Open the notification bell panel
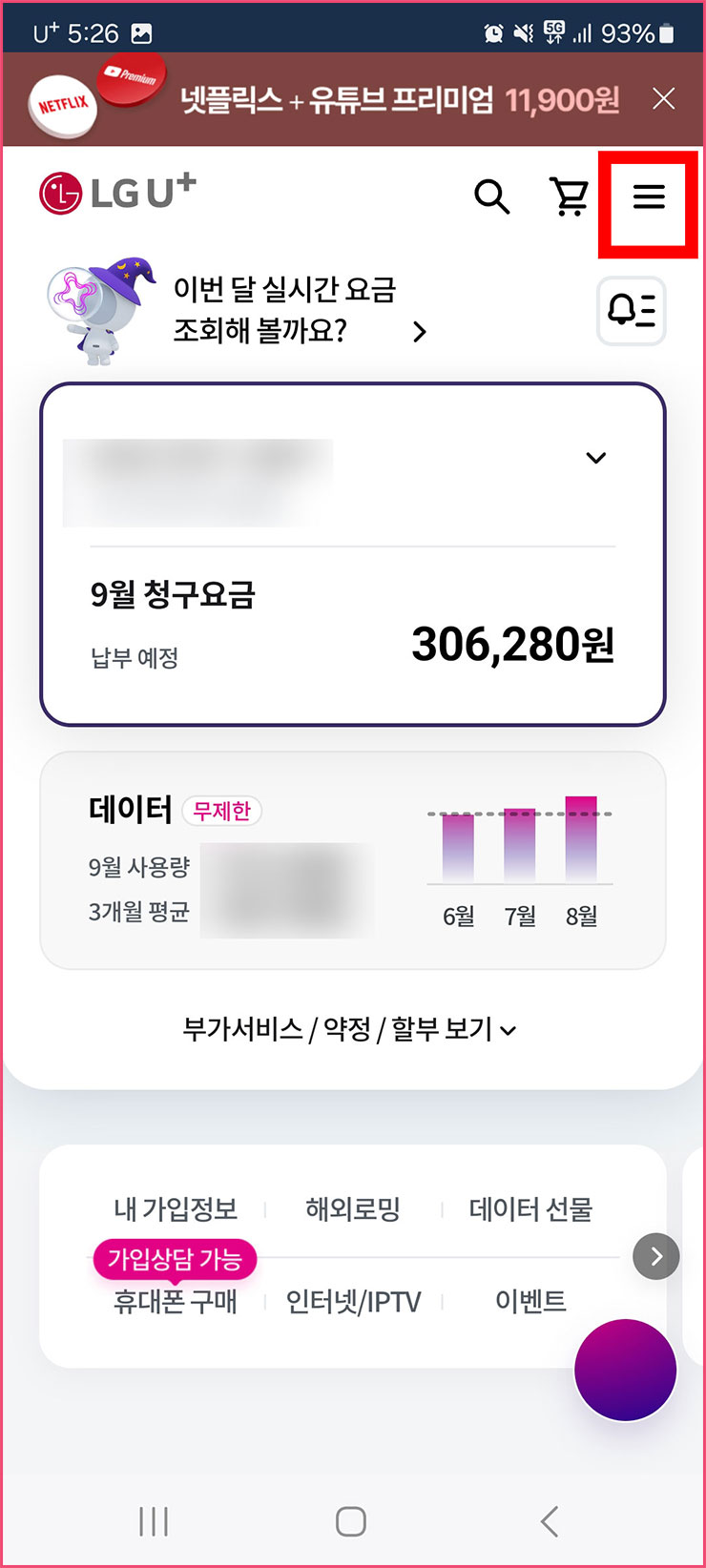706x1568 pixels. [632, 312]
